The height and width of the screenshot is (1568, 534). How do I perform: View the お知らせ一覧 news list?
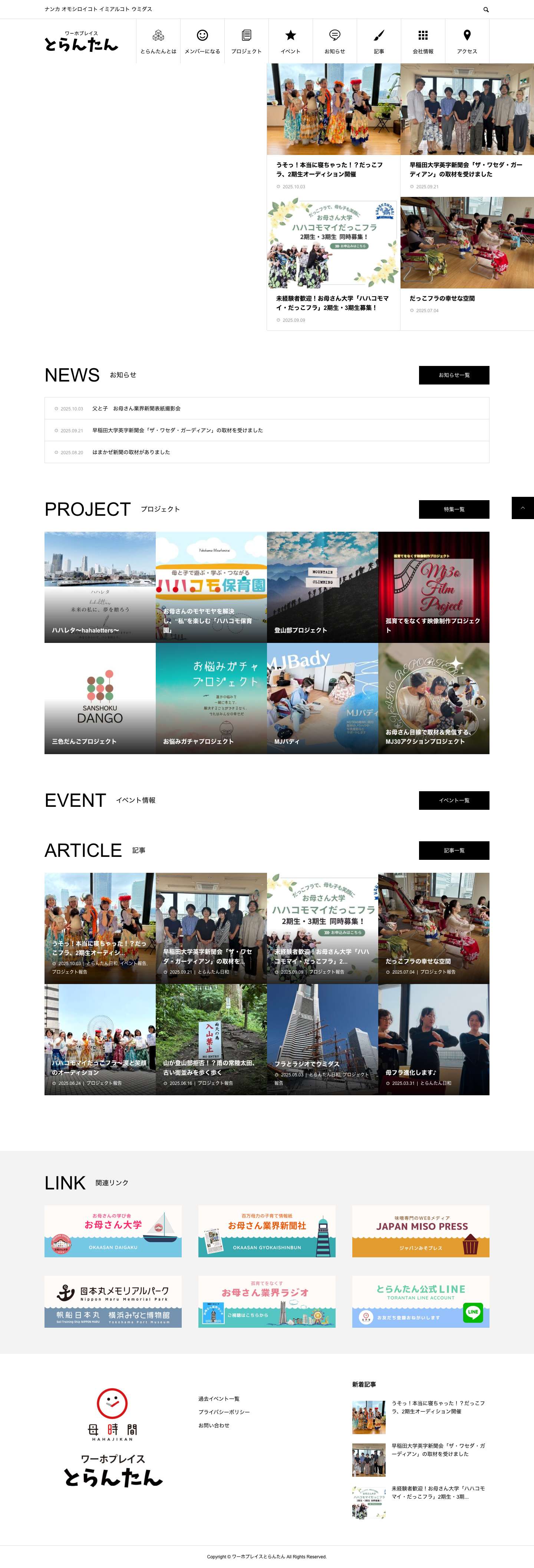[454, 375]
